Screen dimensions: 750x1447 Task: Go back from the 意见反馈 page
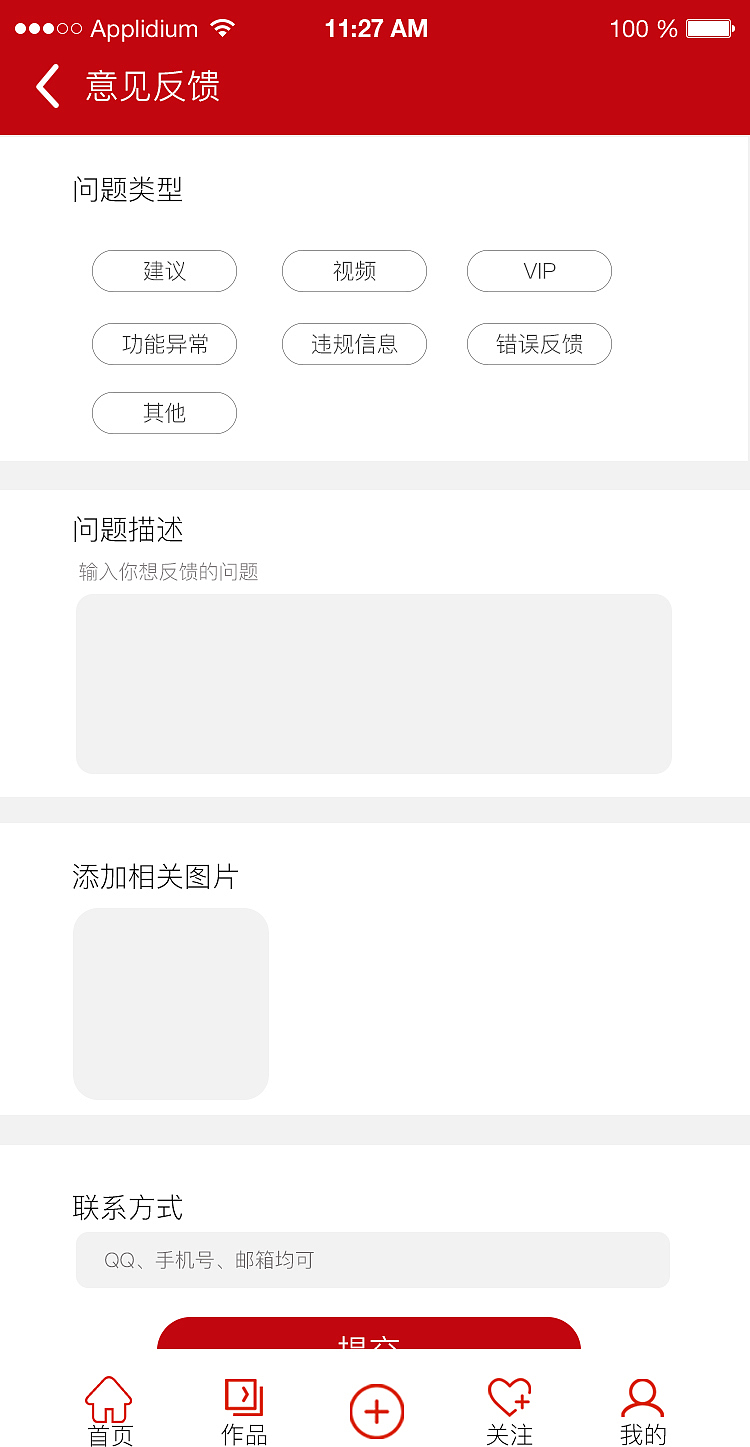coord(47,86)
